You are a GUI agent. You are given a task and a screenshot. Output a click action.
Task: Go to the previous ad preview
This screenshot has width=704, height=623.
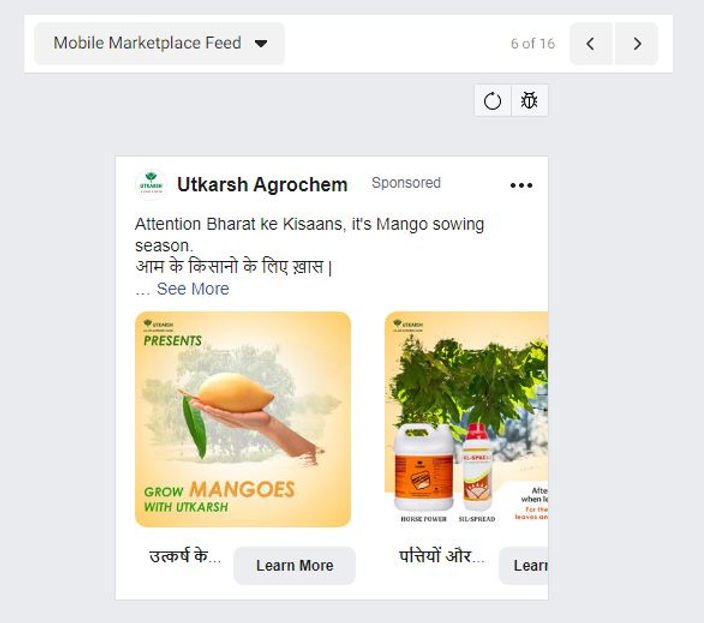(590, 44)
